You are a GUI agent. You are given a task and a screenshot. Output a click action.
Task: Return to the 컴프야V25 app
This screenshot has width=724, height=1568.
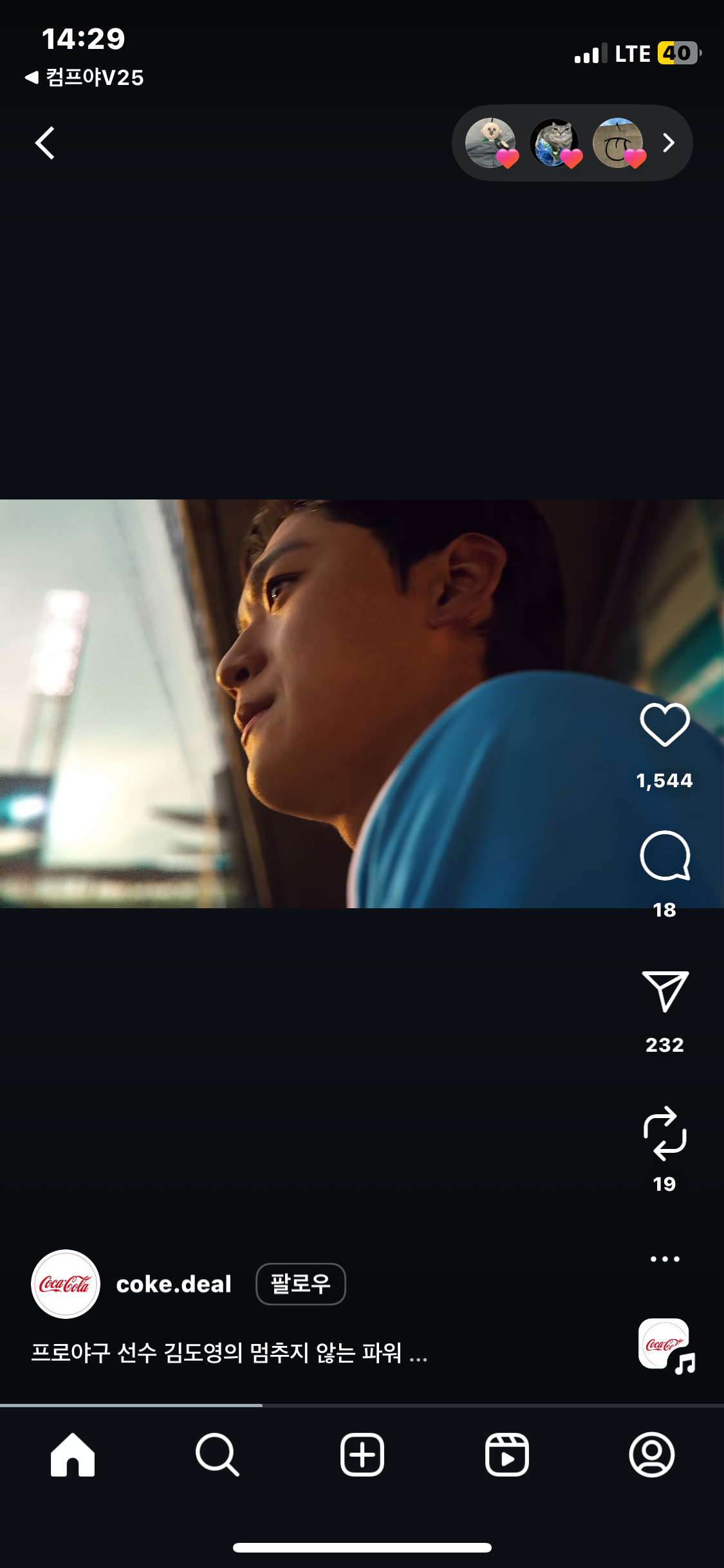tap(84, 78)
